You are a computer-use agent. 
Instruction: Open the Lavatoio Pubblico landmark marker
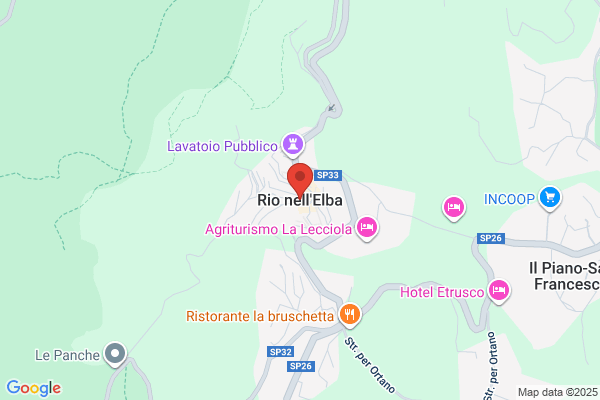pyautogui.click(x=293, y=145)
